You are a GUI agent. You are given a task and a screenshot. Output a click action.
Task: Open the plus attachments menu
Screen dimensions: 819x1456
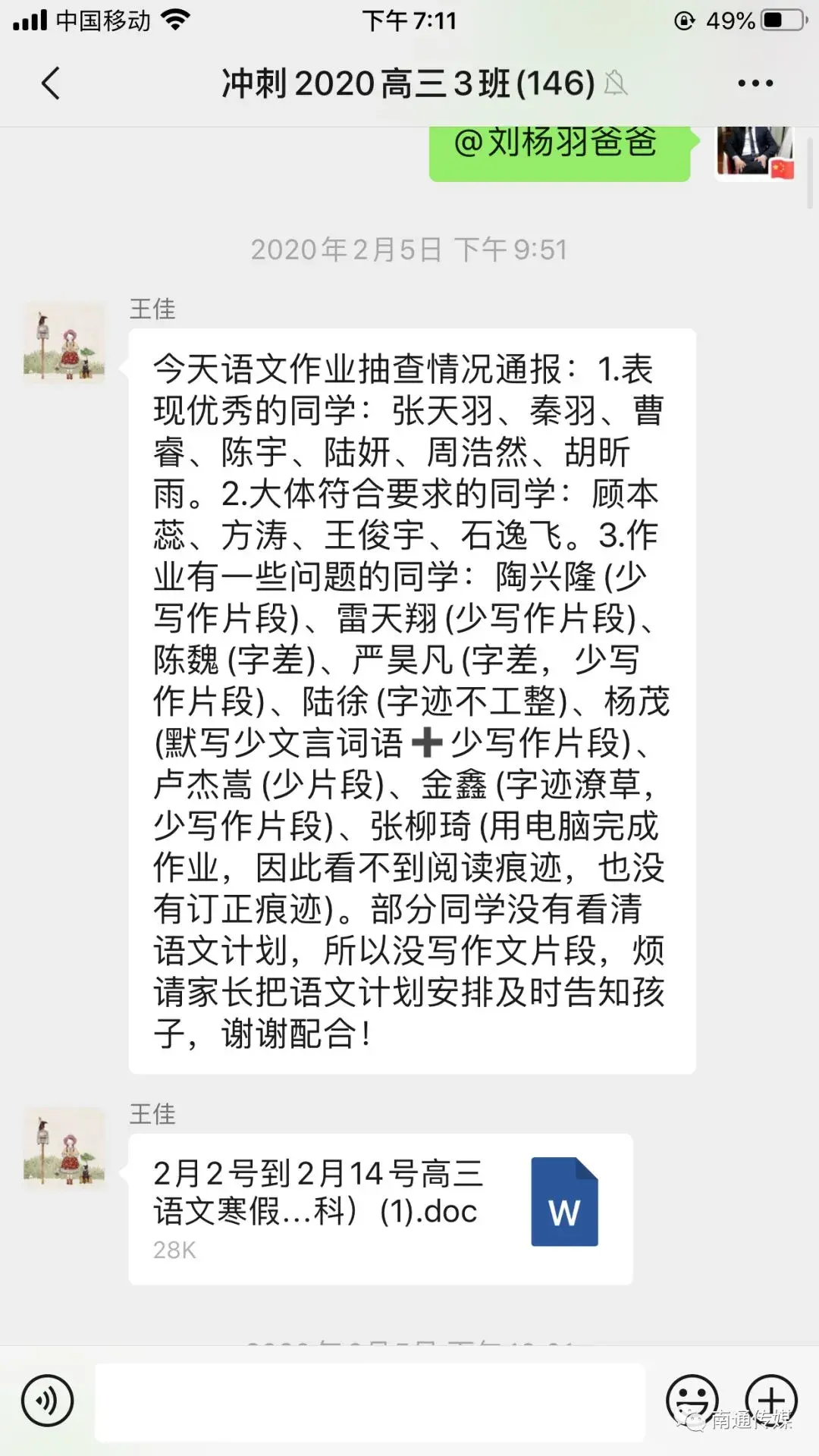771,1401
